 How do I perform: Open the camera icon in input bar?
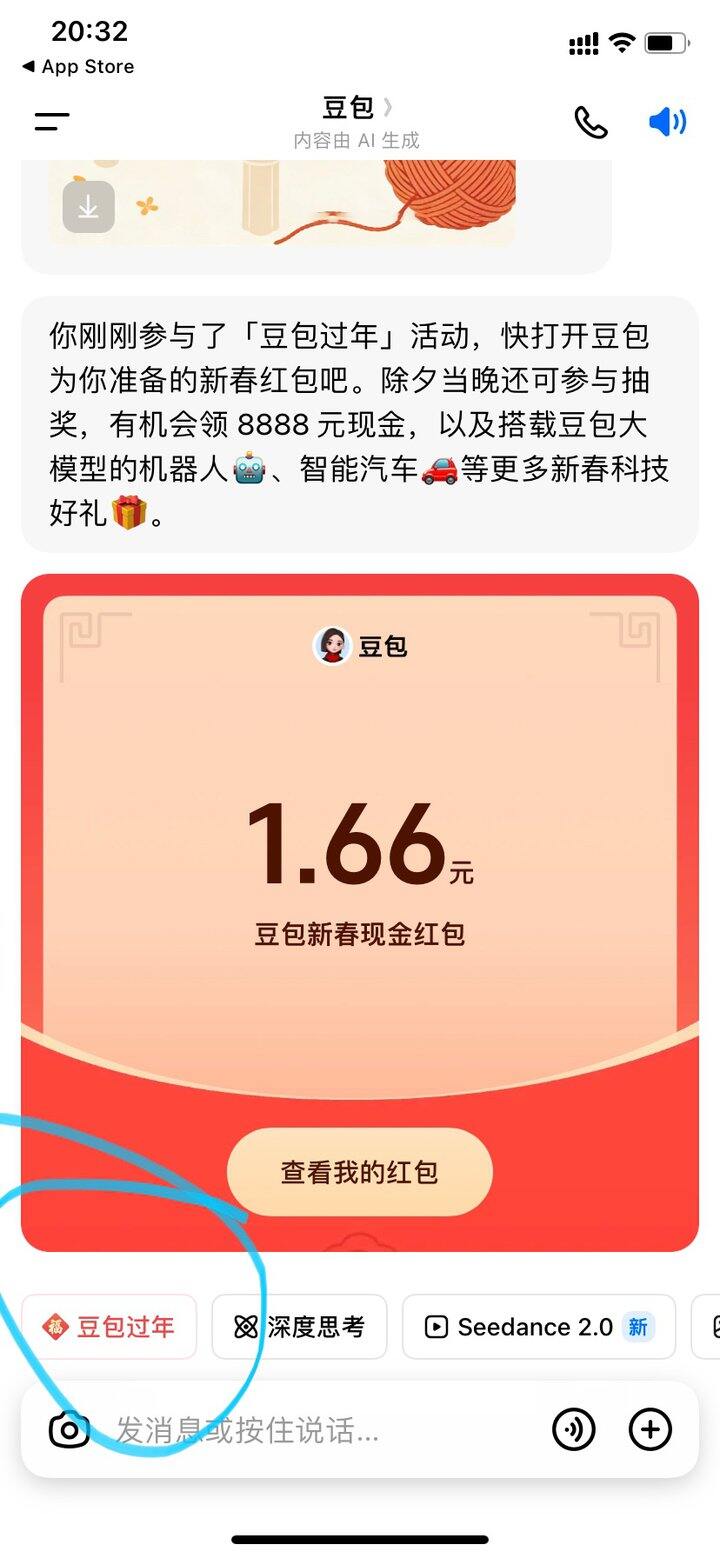(x=69, y=1430)
